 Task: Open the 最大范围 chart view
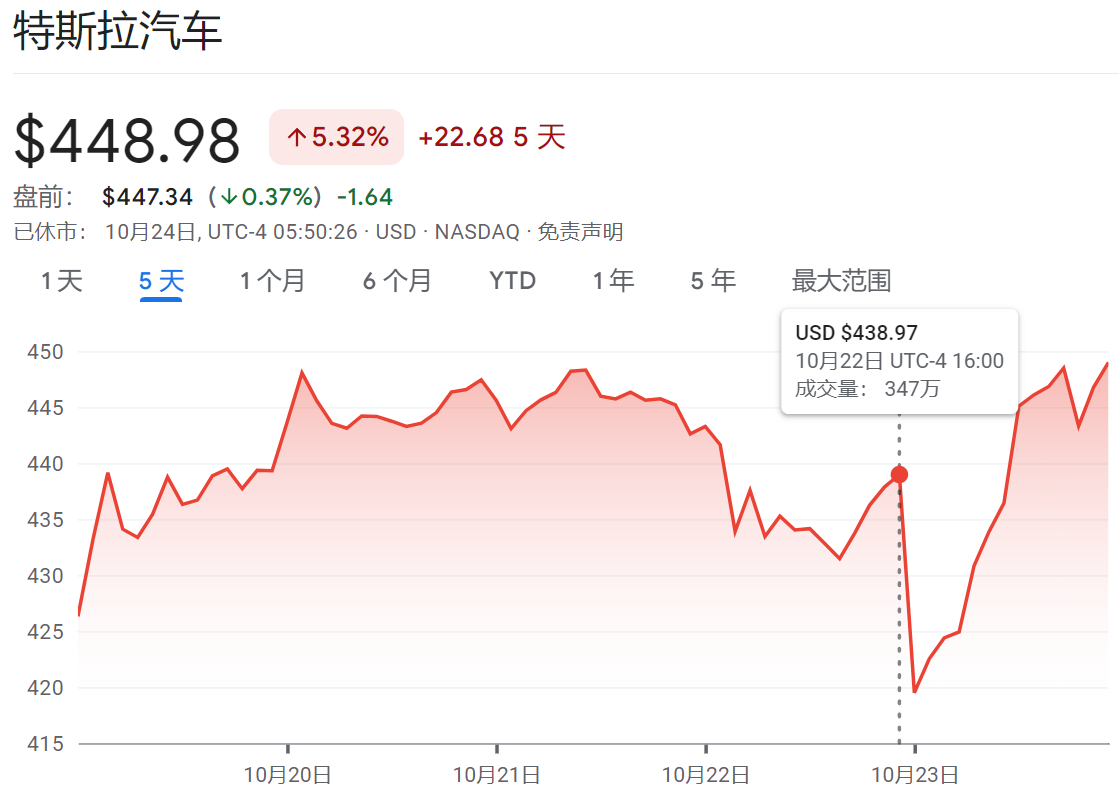click(841, 281)
